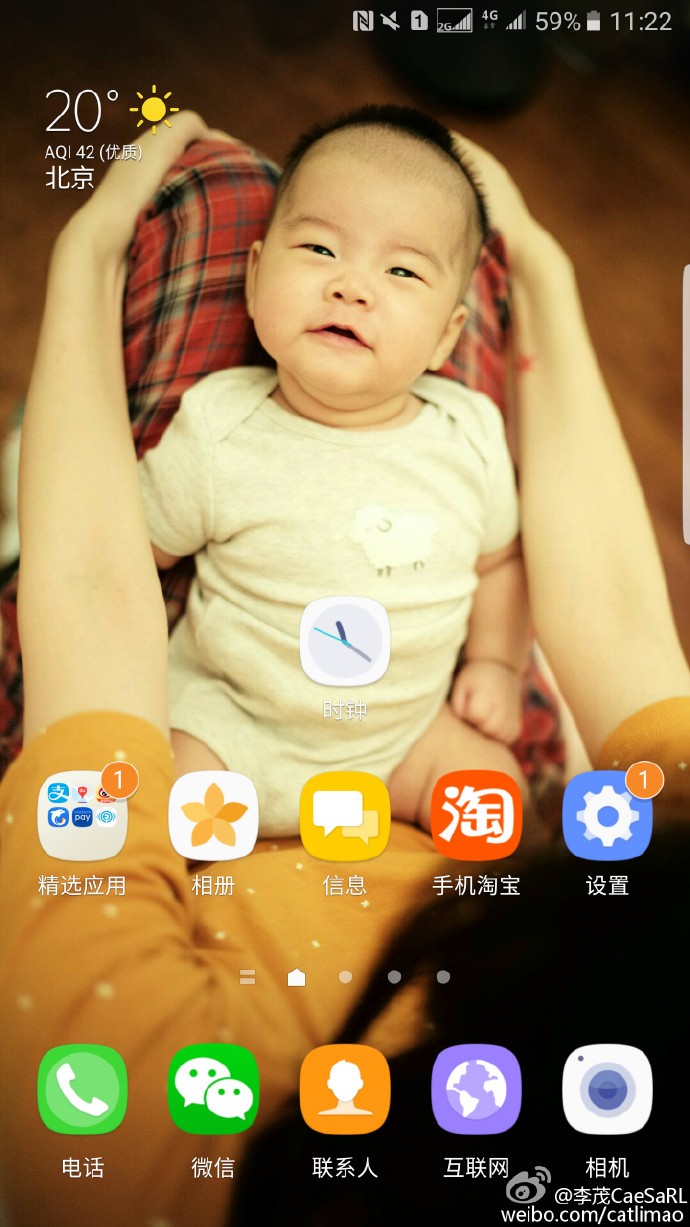Launch 微信 WeChat
690x1227 pixels.
point(213,1090)
